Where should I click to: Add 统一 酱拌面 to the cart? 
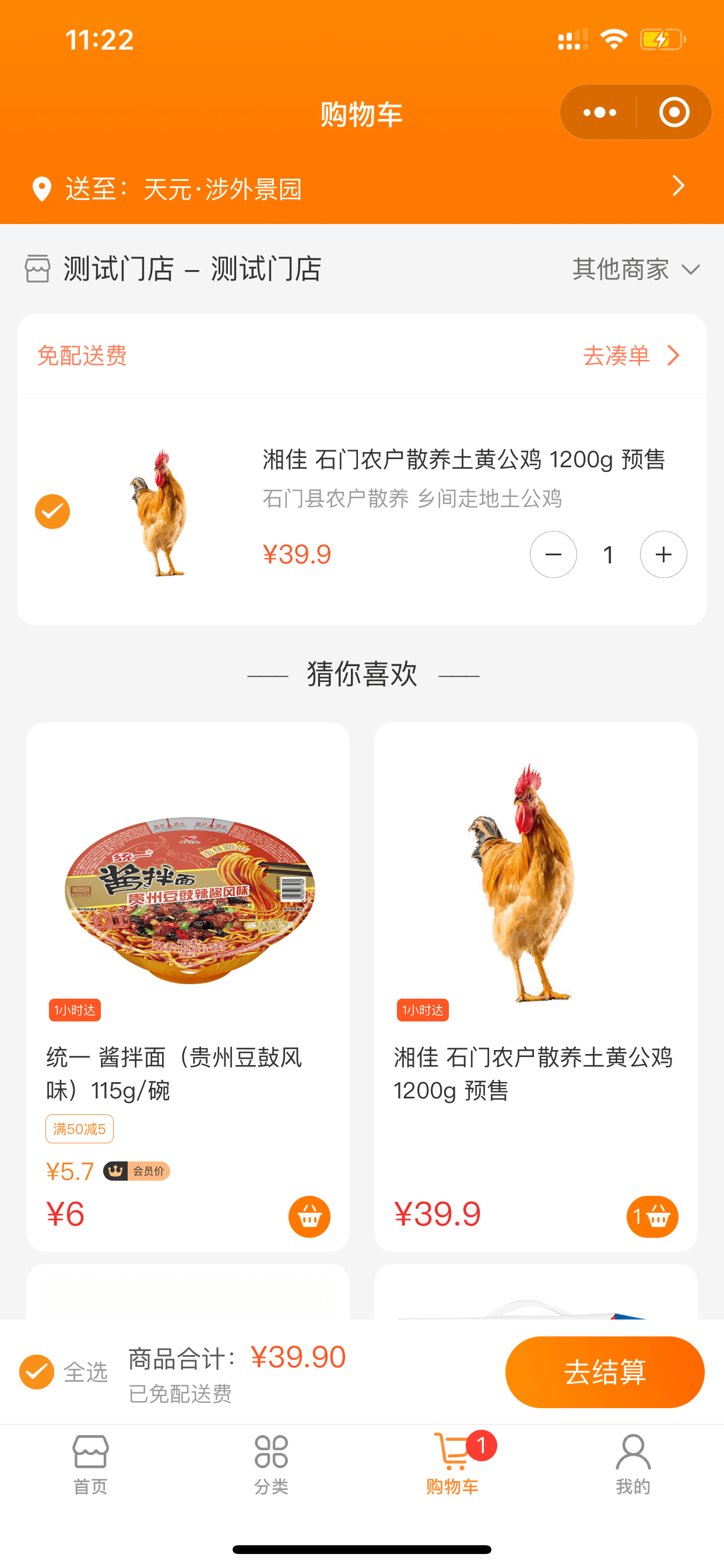click(x=309, y=1217)
